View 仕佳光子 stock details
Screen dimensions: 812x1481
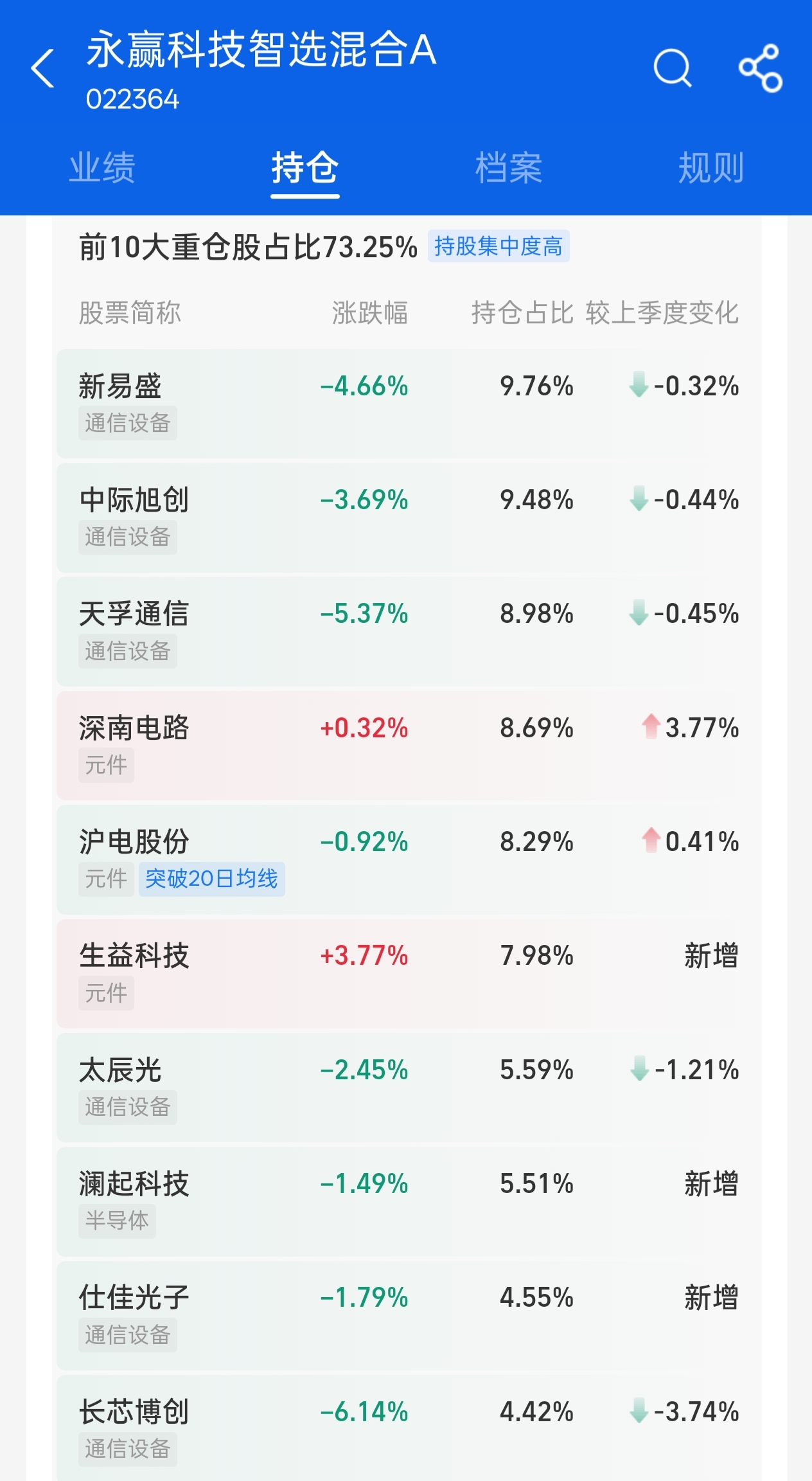click(x=409, y=1315)
